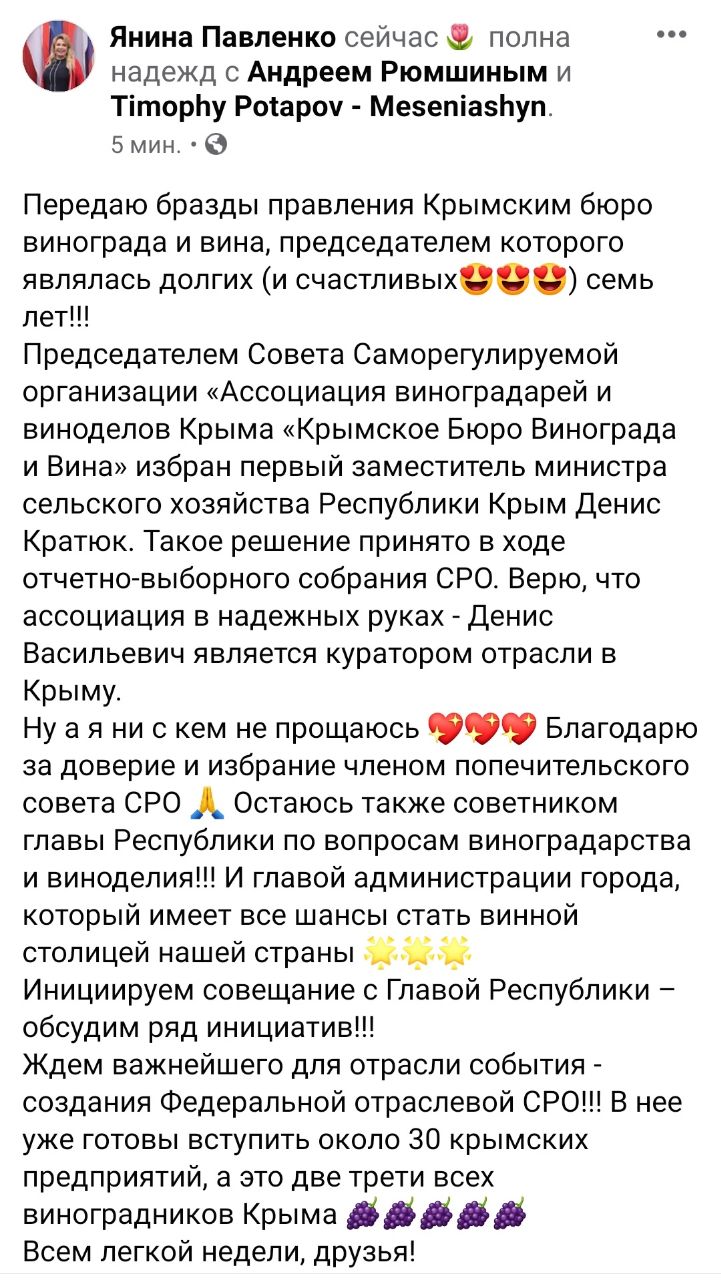
Task: Open tagged profile Timophy Potapov - Meseniashyn
Action: (x=328, y=106)
